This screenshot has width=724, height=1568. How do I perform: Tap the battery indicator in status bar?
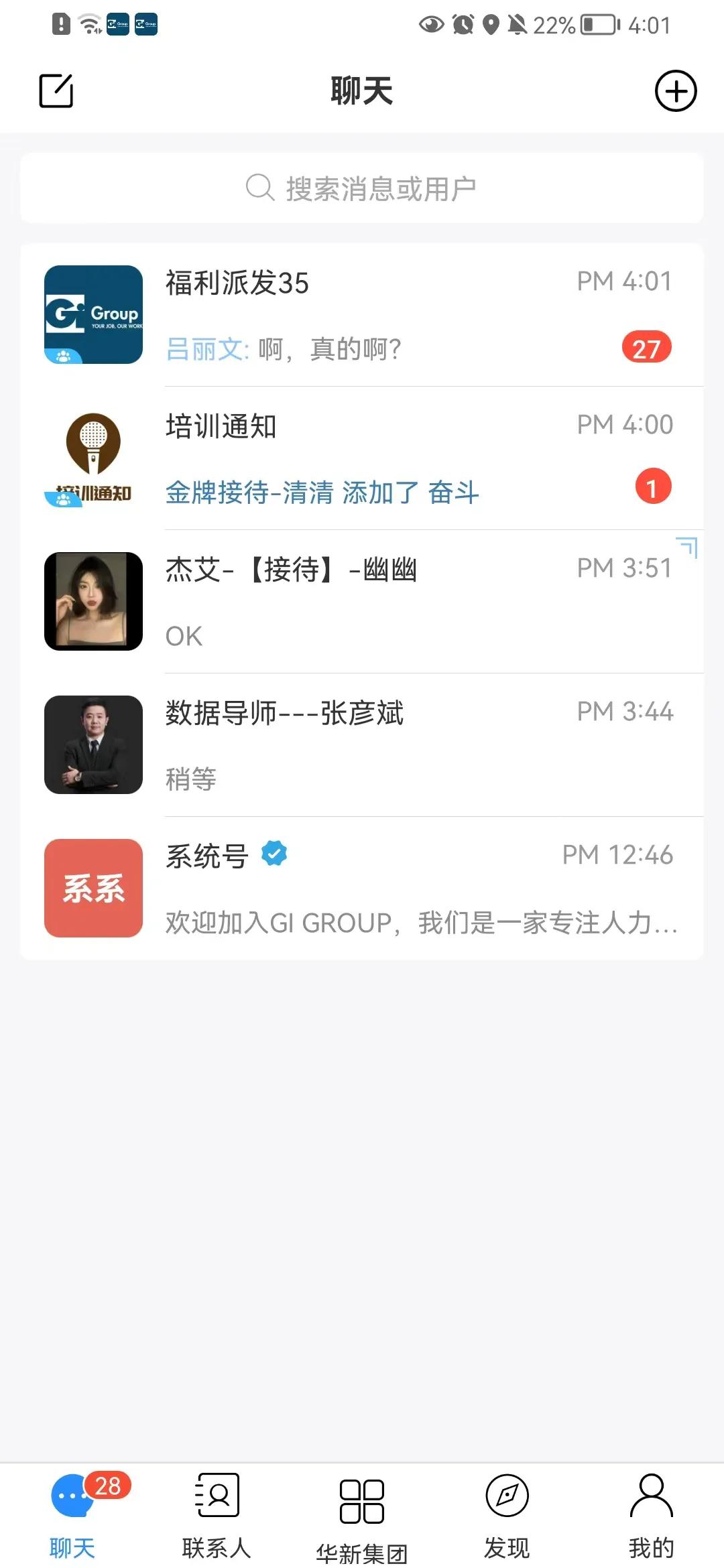[x=597, y=25]
